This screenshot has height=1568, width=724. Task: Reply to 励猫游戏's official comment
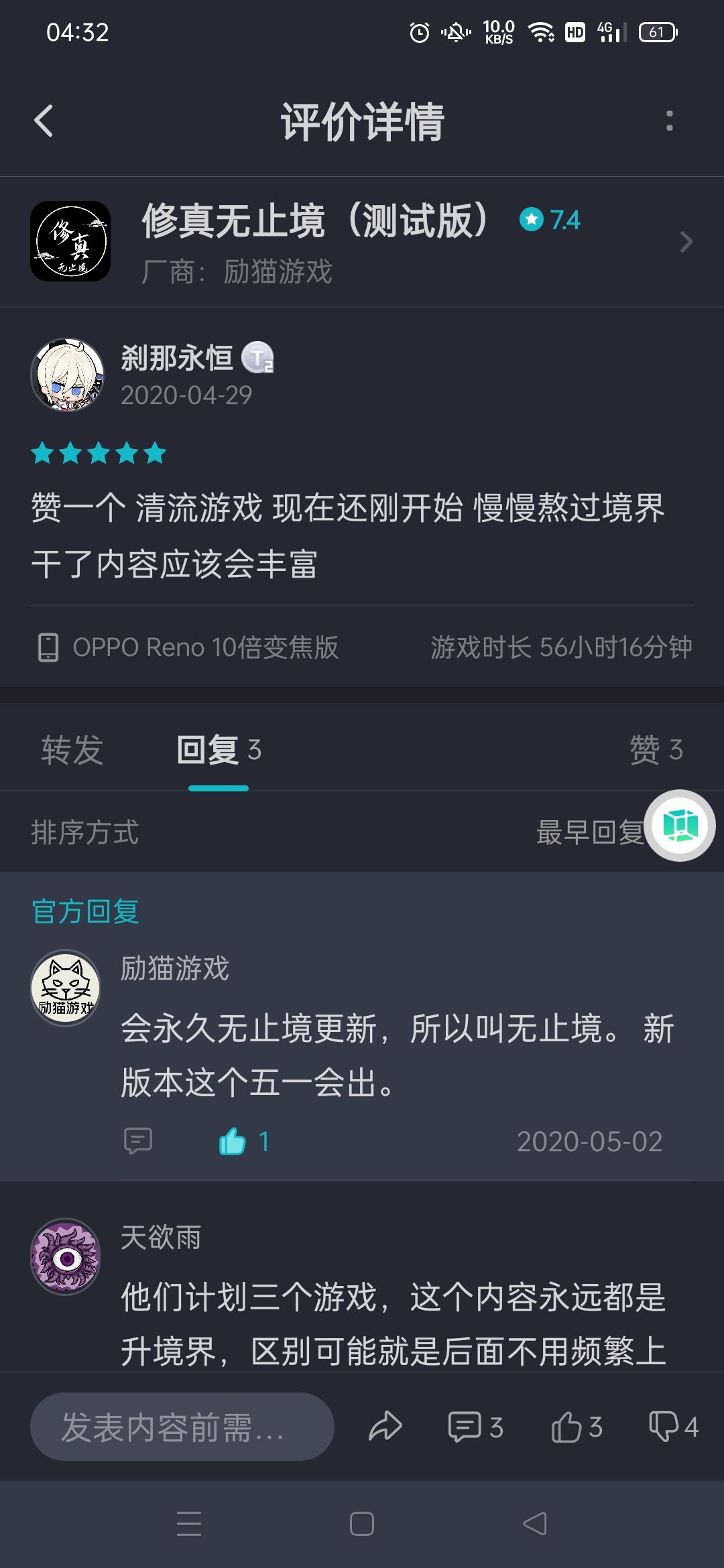tap(138, 1140)
